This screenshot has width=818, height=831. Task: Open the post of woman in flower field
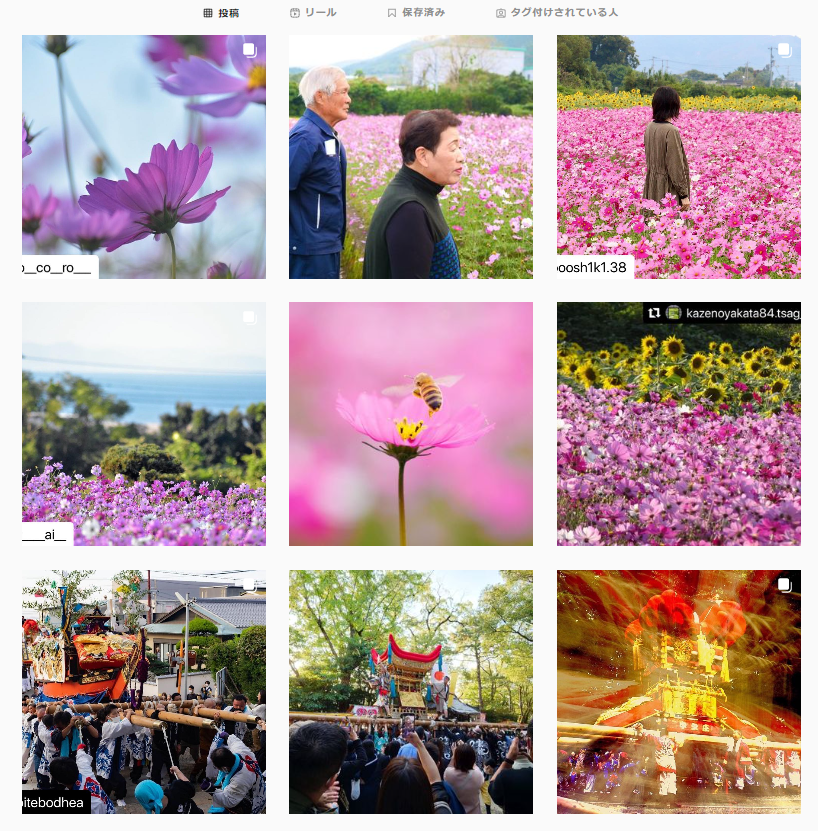pos(678,157)
